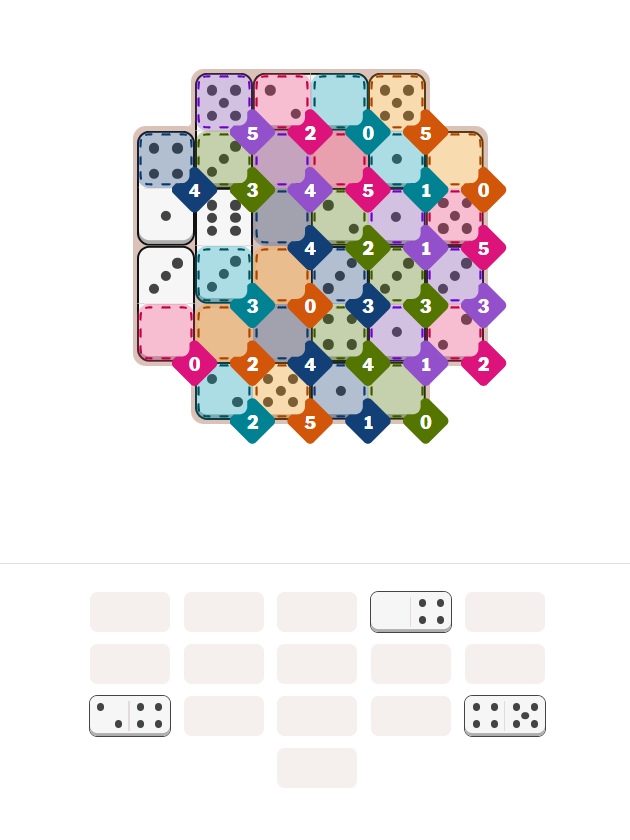
Task: Tap the blank-four domino in the tray
Action: (x=411, y=611)
